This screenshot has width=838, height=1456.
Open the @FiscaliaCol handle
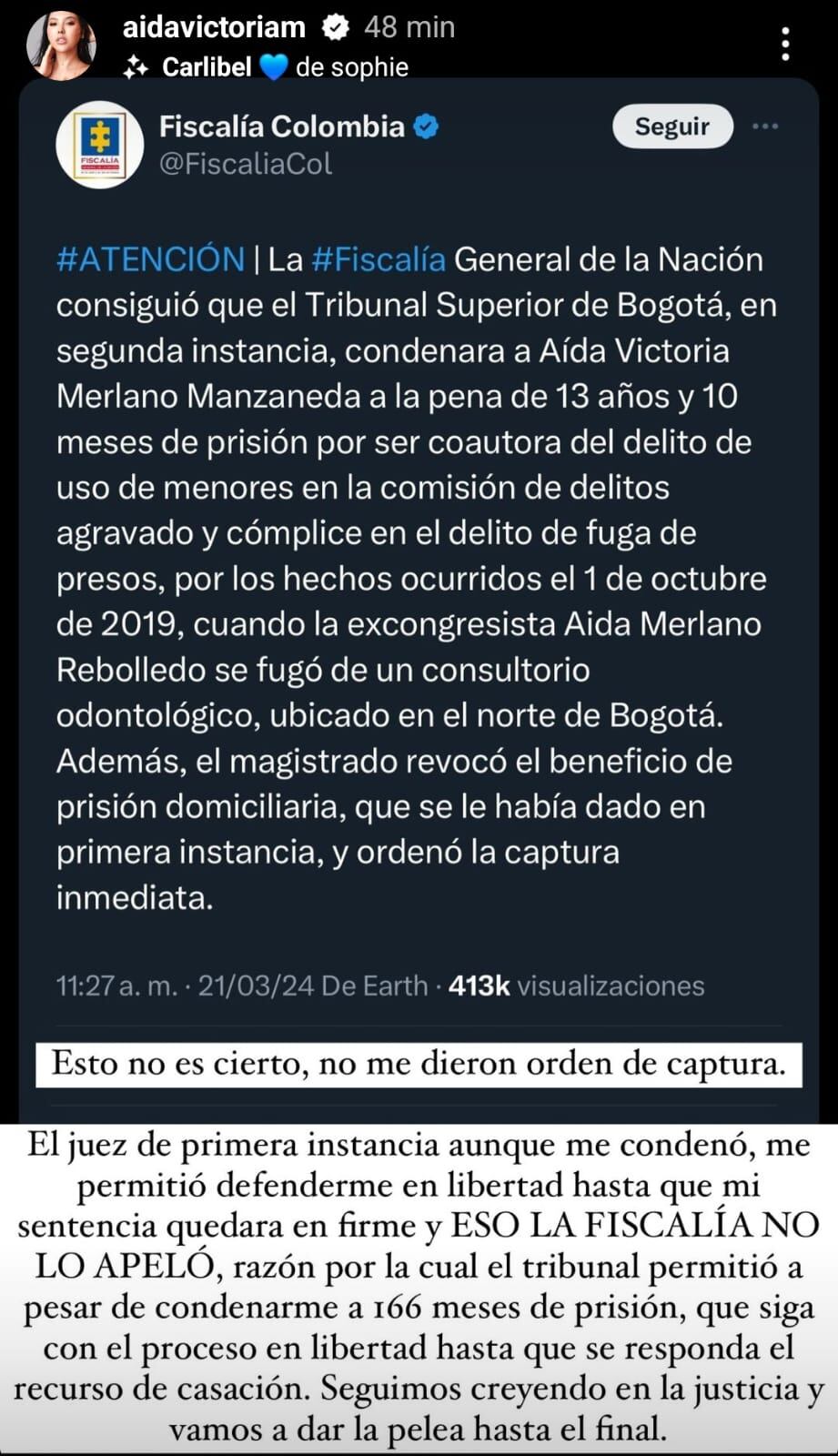tap(247, 164)
